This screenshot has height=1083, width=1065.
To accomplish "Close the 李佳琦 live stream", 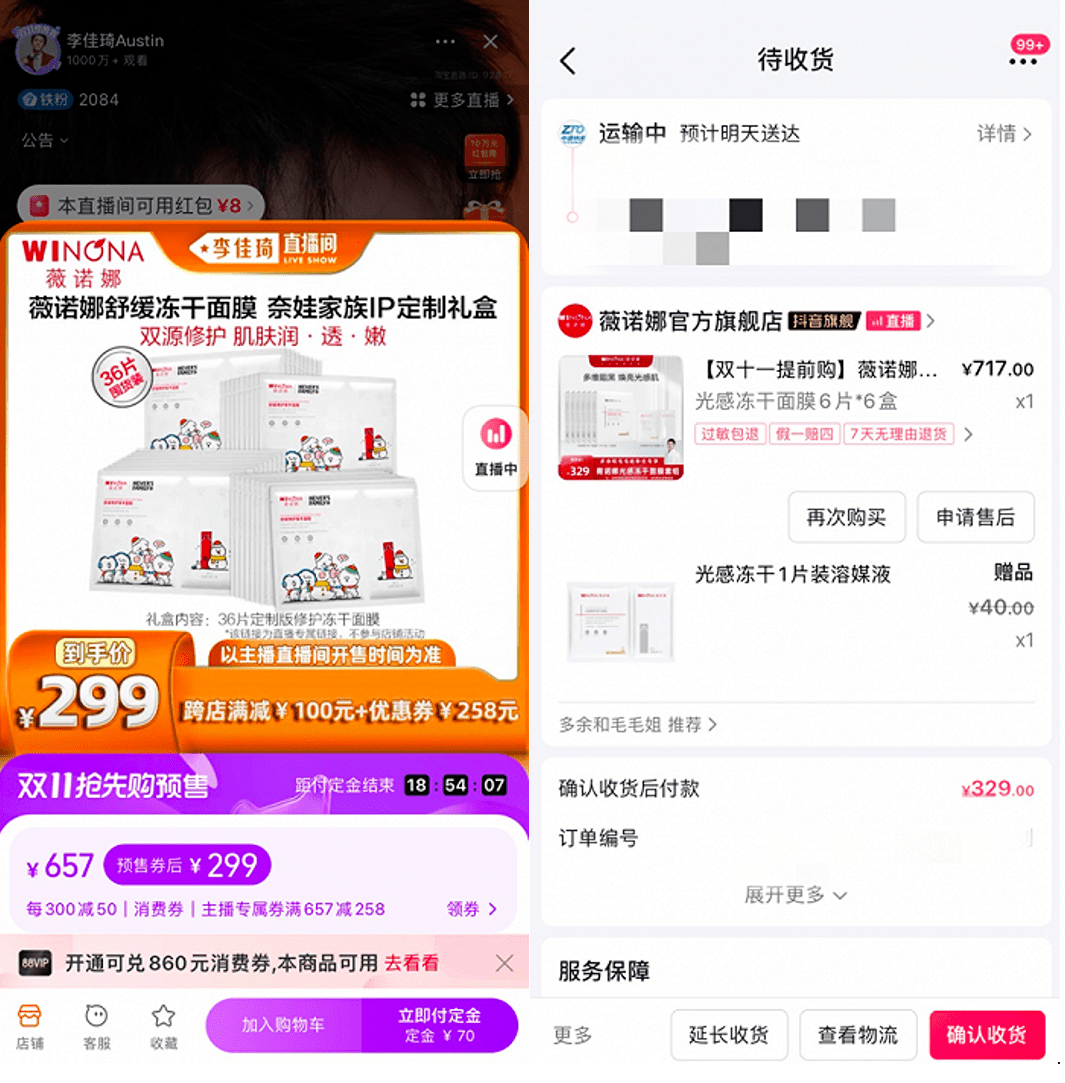I will [490, 42].
